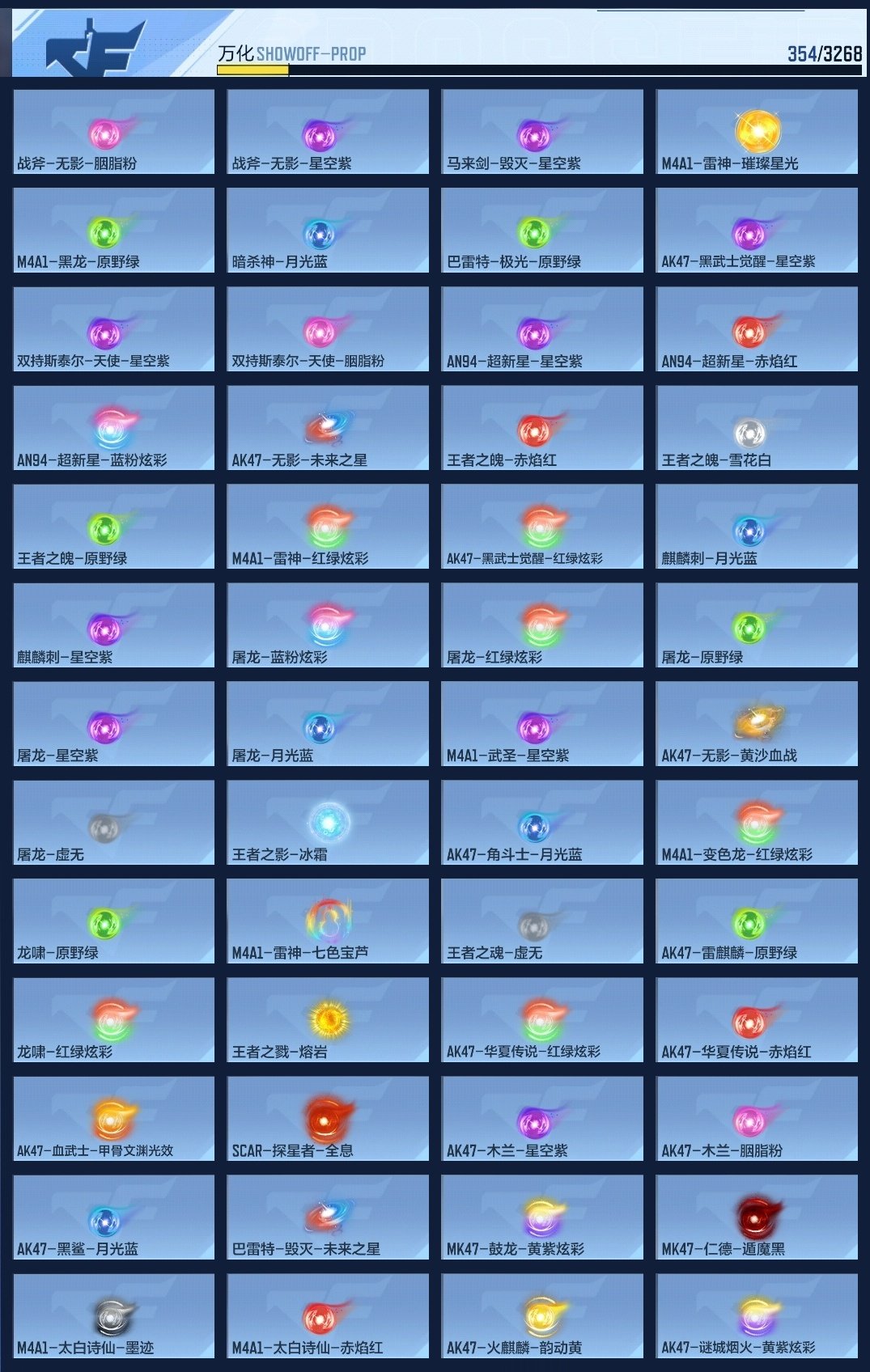Screen dimensions: 870x1372
Task: View the 暗杀神-月光蓝 blue tracer thumbnail
Action: tap(326, 229)
